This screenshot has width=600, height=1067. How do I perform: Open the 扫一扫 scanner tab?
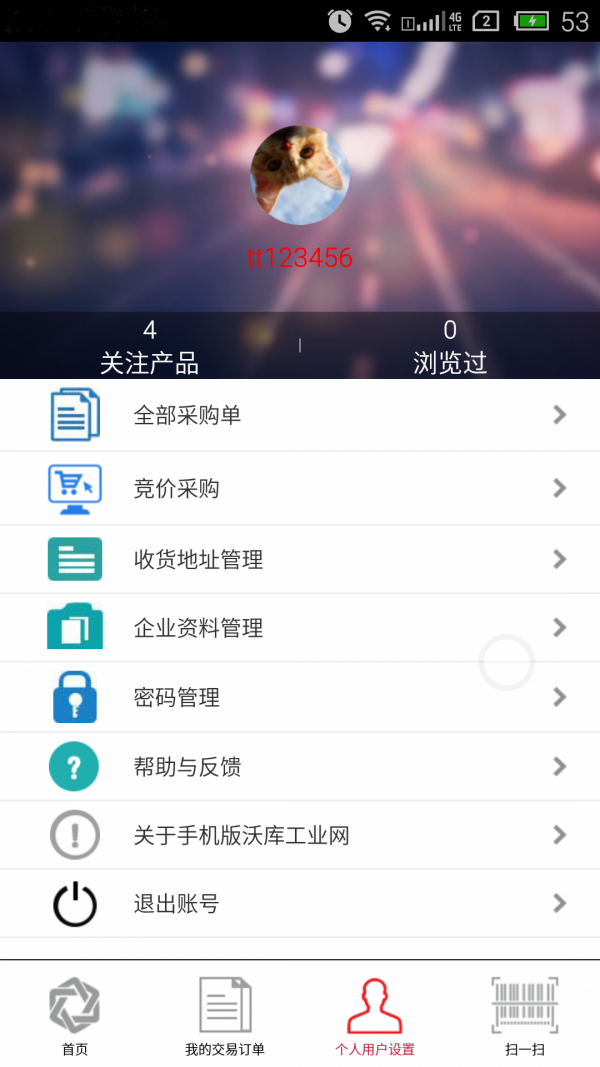[525, 1016]
